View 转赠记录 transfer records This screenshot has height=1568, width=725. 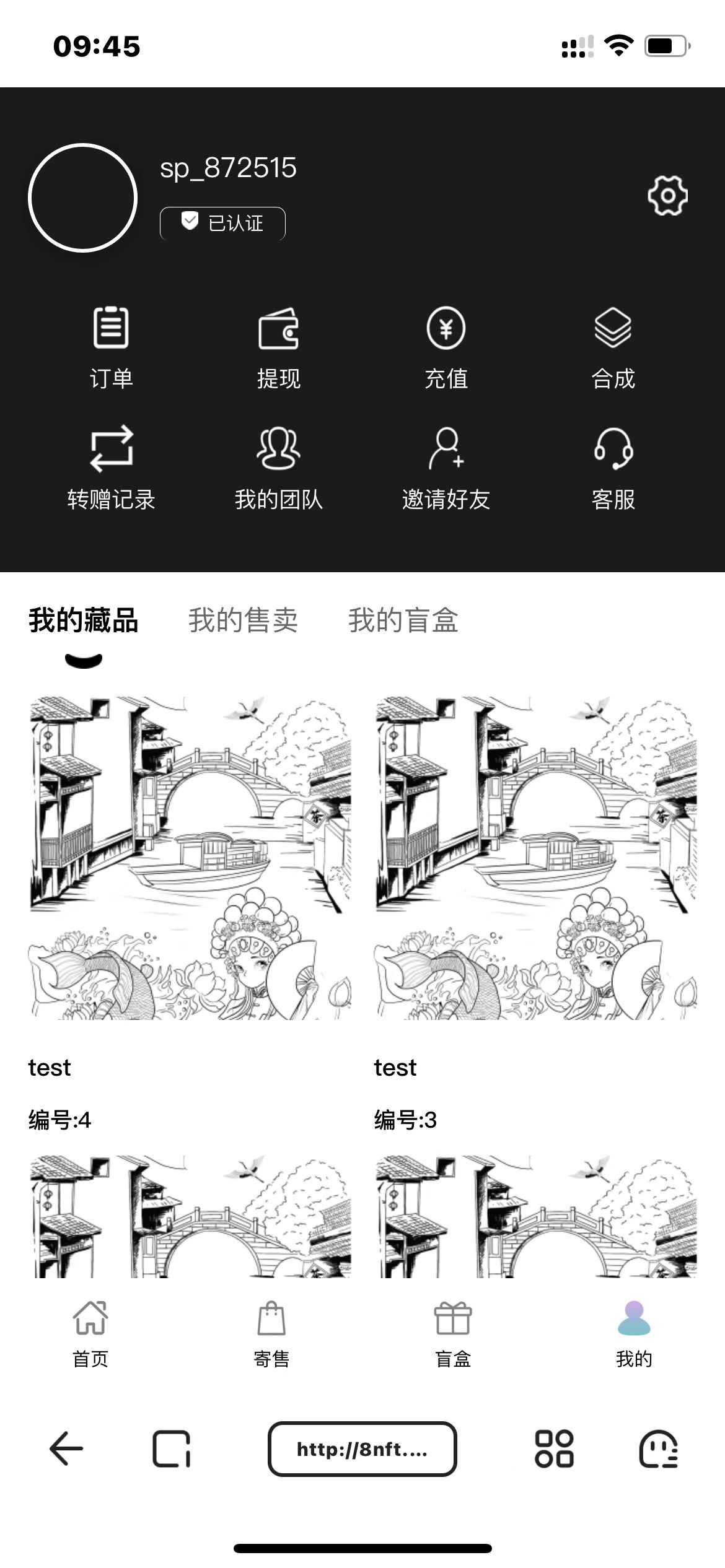pos(112,468)
